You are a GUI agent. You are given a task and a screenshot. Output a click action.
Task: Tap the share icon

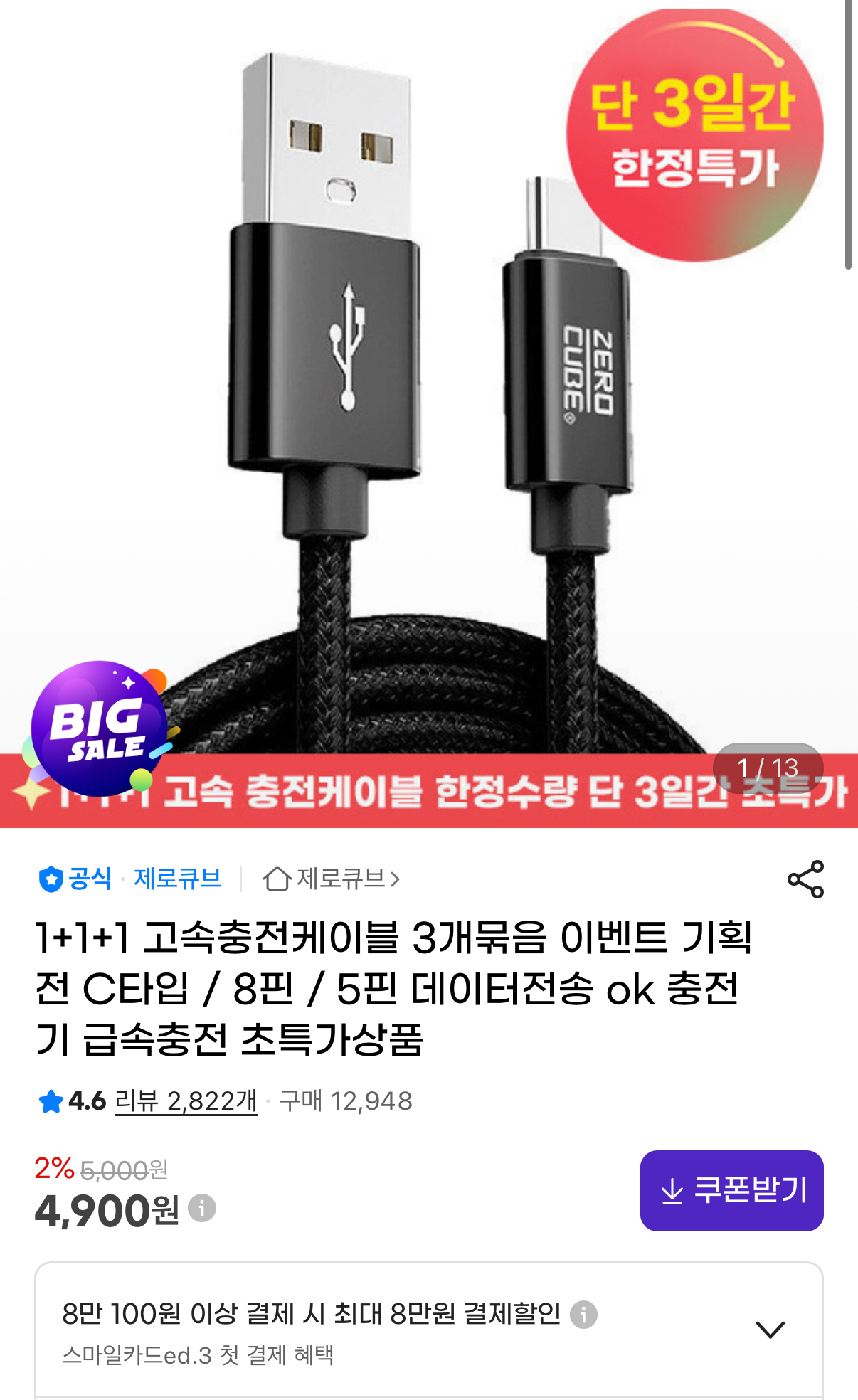pyautogui.click(x=804, y=879)
